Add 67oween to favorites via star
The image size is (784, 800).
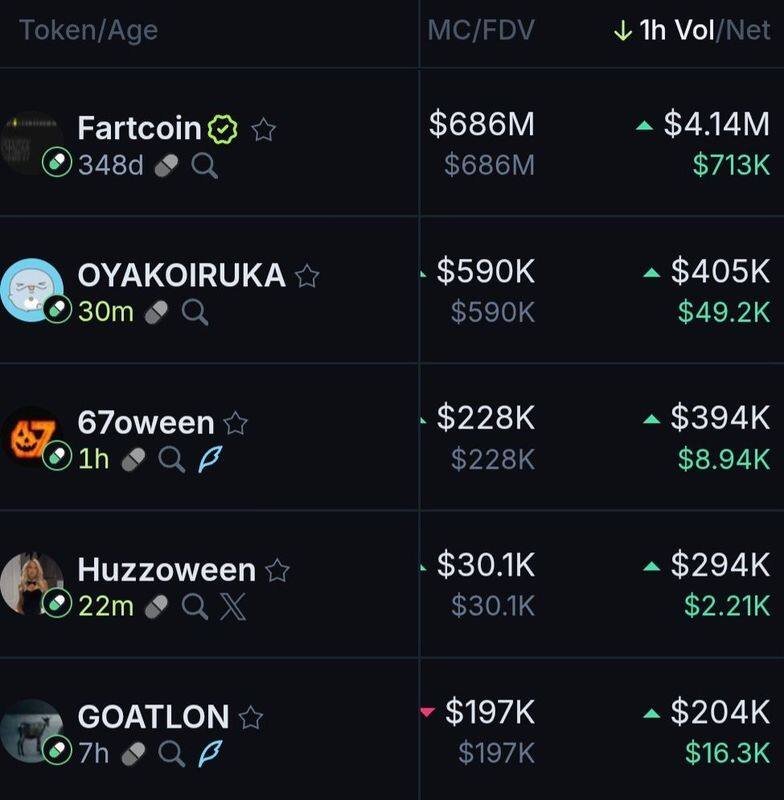[235, 423]
